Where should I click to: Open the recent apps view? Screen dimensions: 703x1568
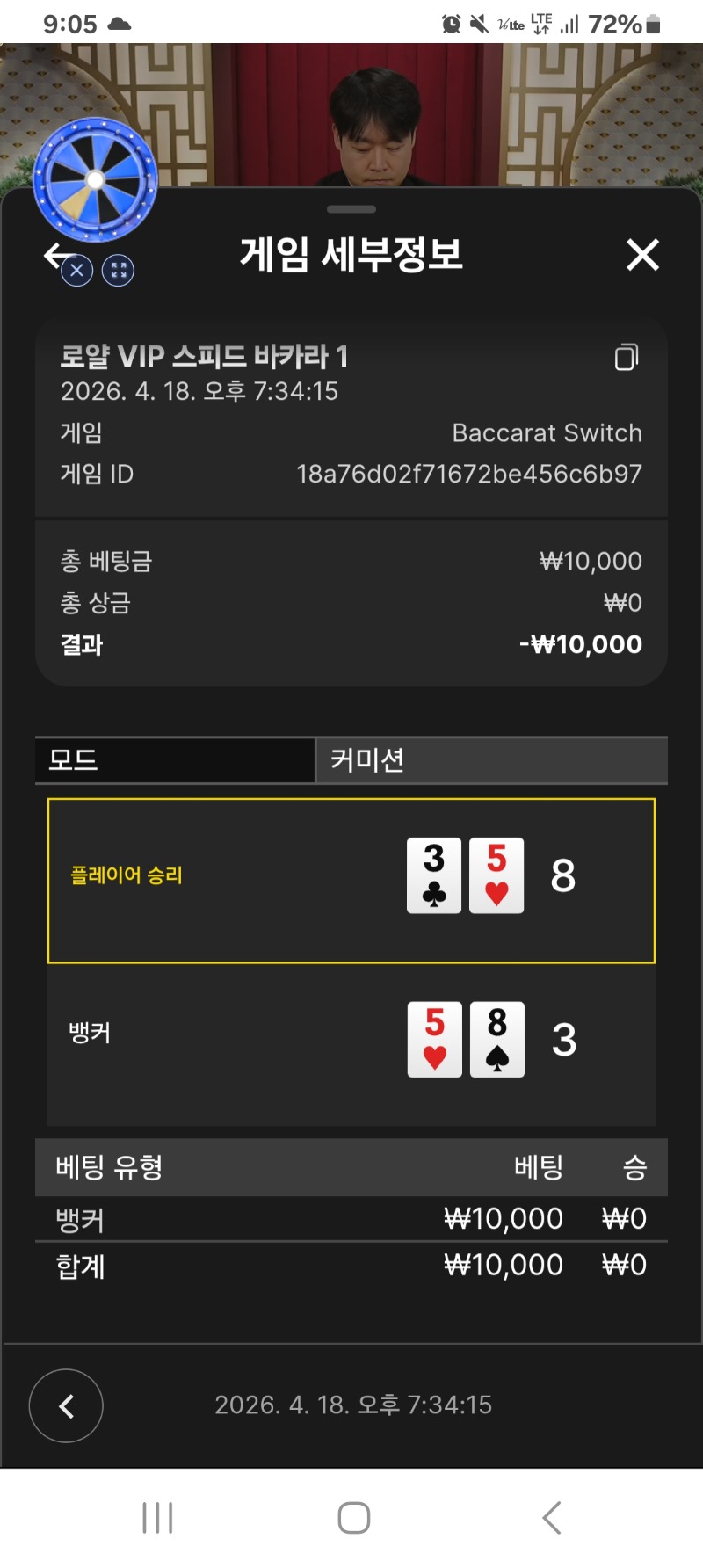tap(157, 1517)
